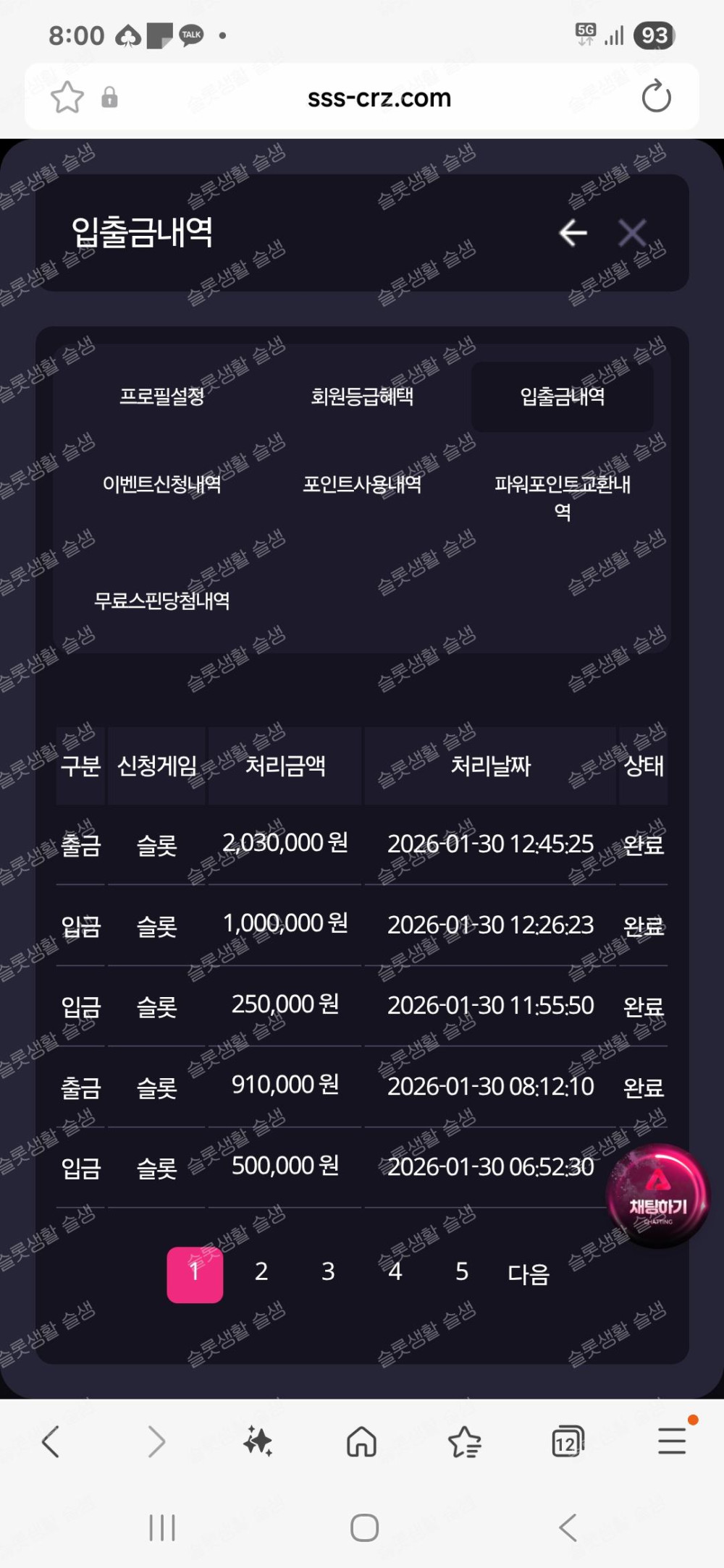Open the 파워포인트교환내역 tab

click(563, 496)
